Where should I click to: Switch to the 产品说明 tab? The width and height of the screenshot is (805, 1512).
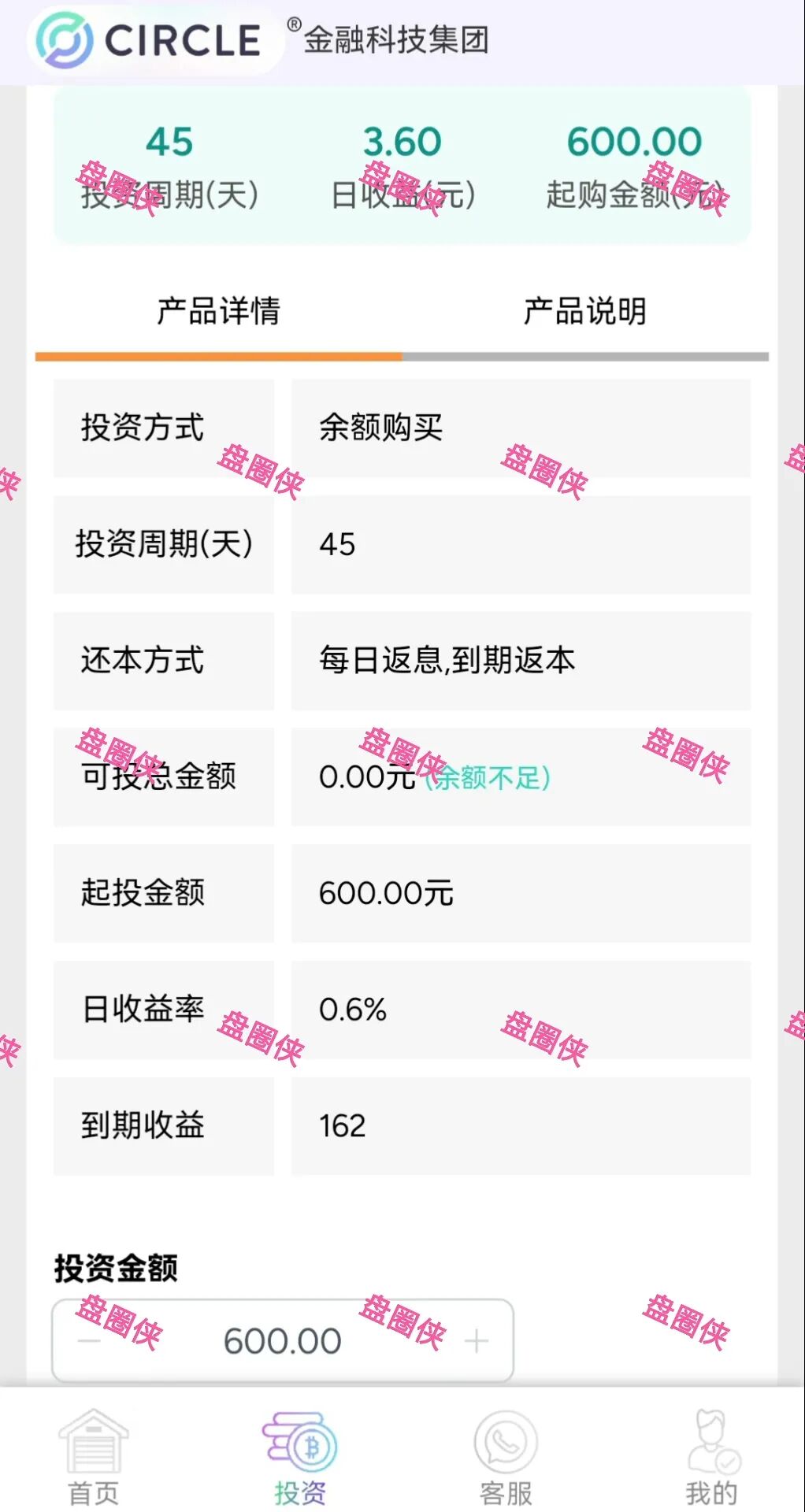pos(584,312)
